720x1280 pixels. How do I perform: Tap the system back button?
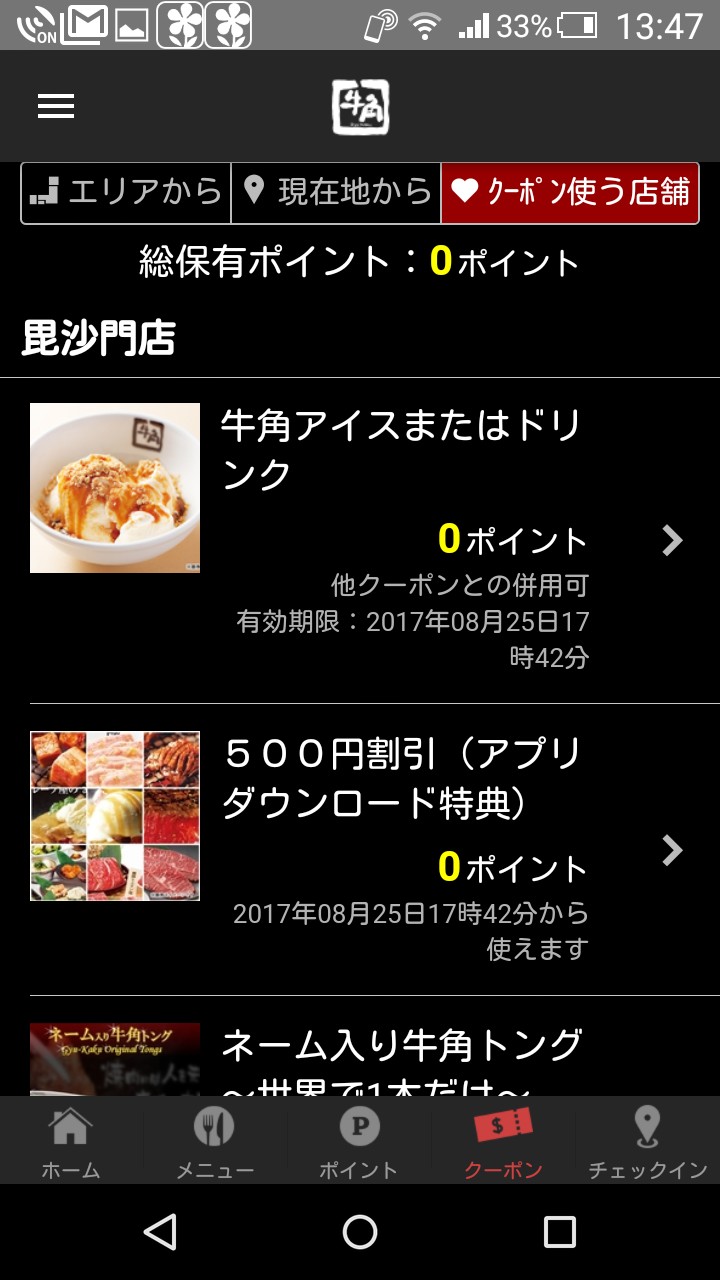coord(160,1232)
